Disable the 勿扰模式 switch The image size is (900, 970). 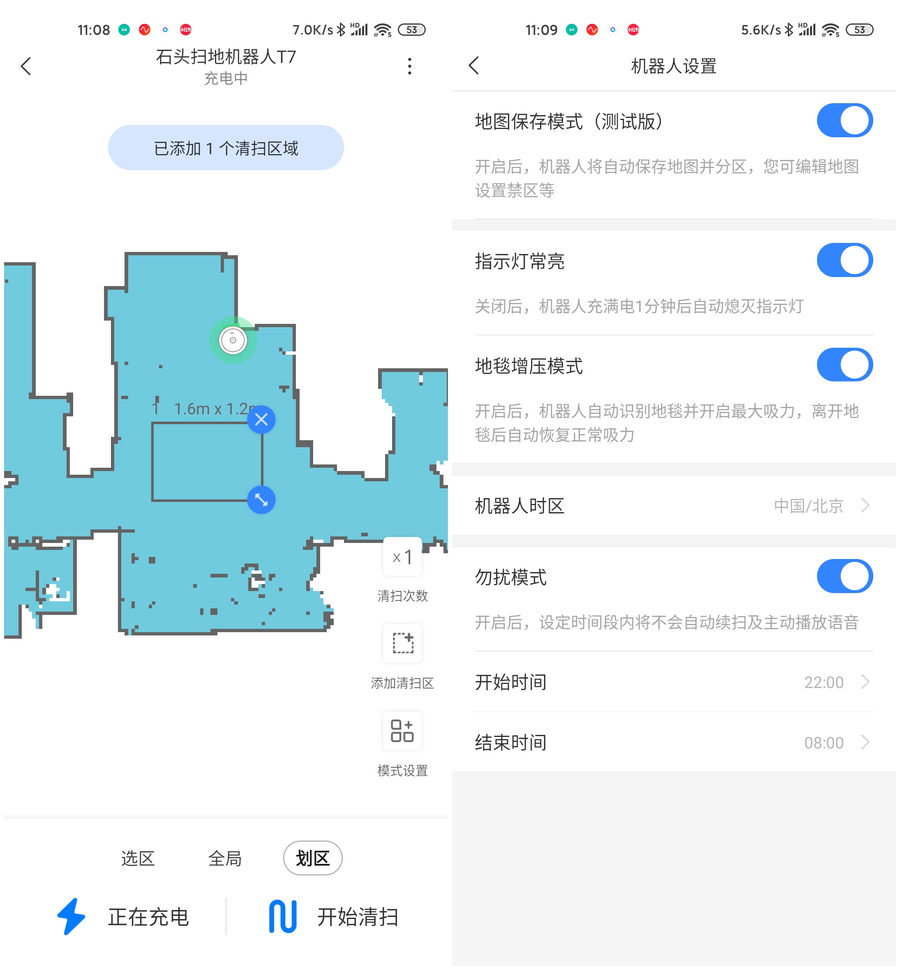click(845, 577)
